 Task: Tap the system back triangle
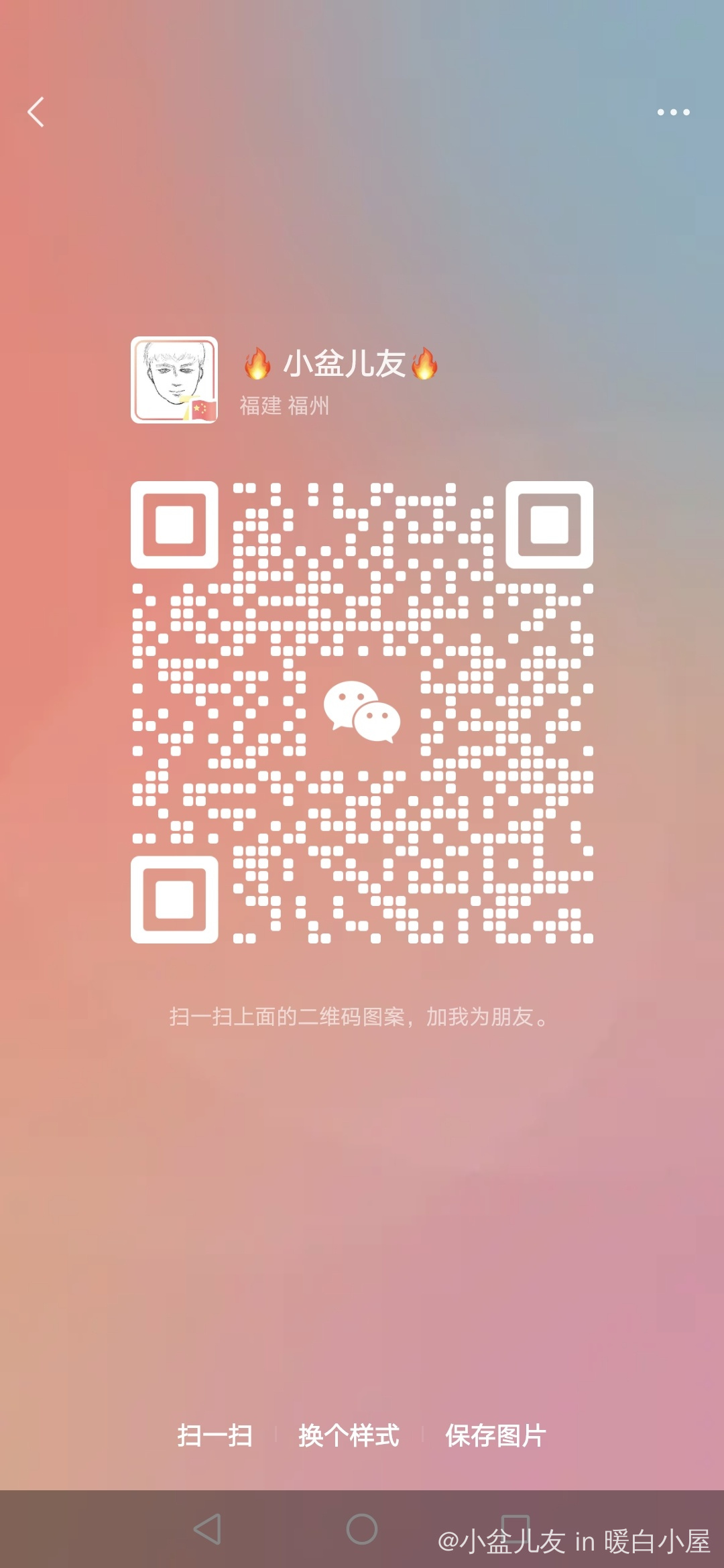[x=207, y=1529]
